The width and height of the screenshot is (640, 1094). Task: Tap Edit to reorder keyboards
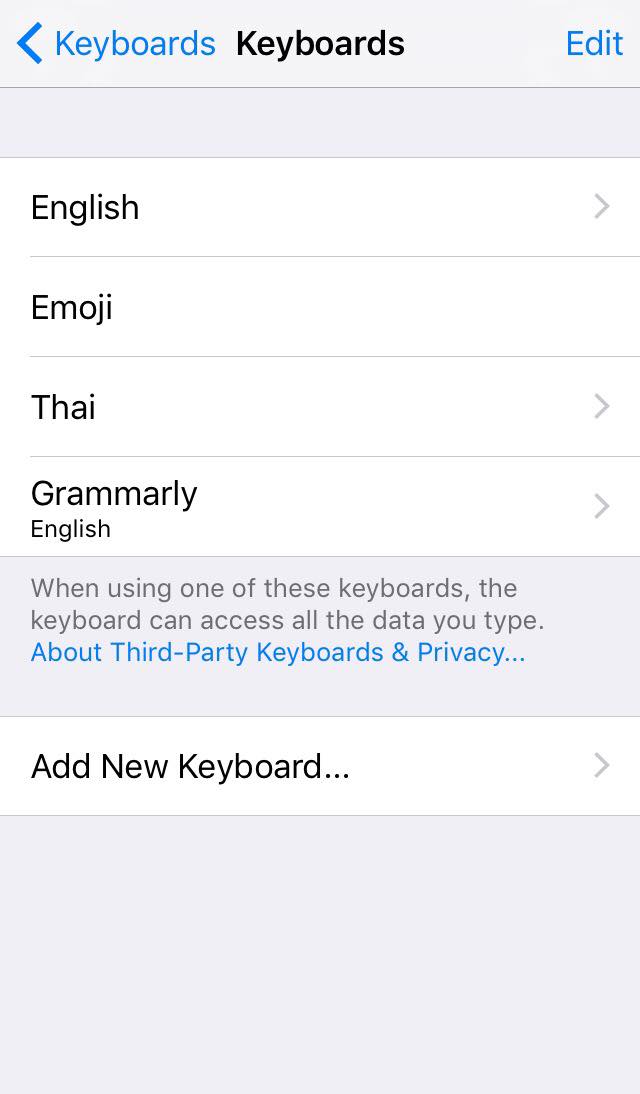coord(594,44)
